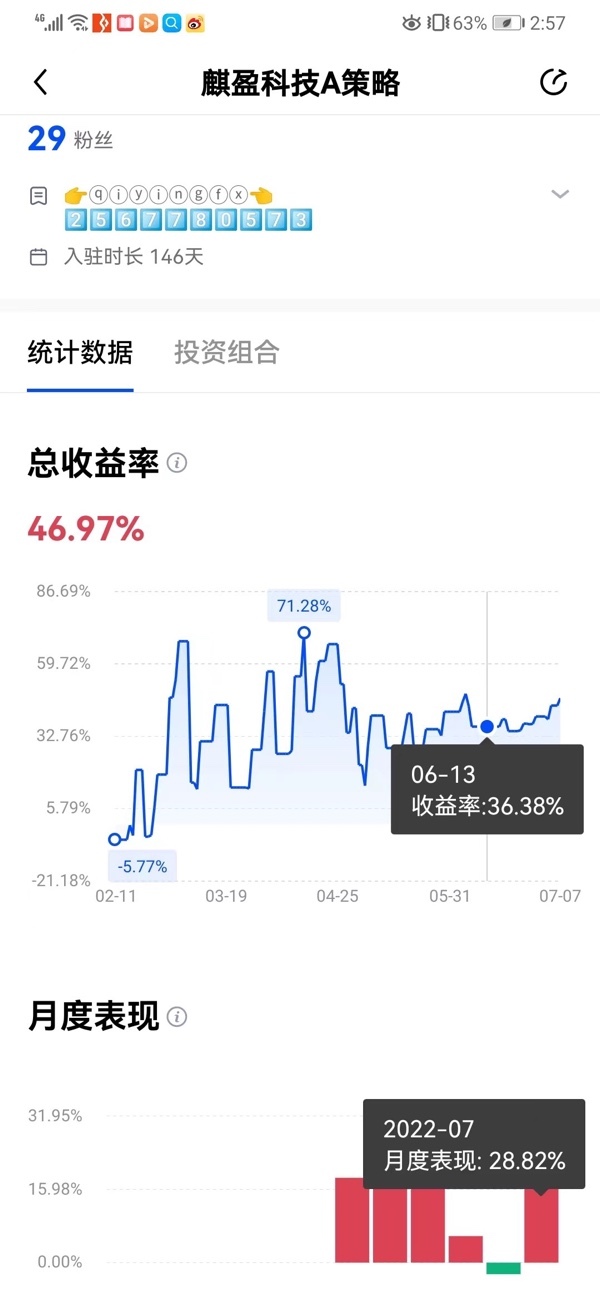The image size is (600, 1301).
Task: Open the info icon beside 月度表现
Action: [178, 1017]
